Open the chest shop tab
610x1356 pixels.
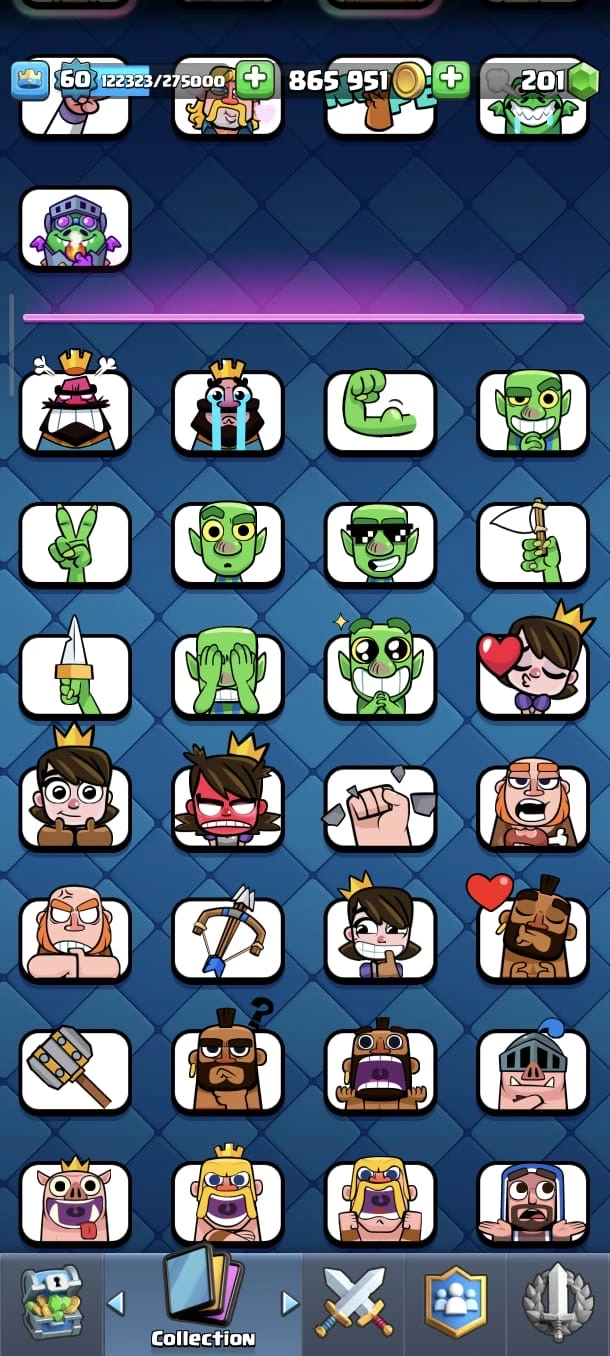coord(52,1301)
